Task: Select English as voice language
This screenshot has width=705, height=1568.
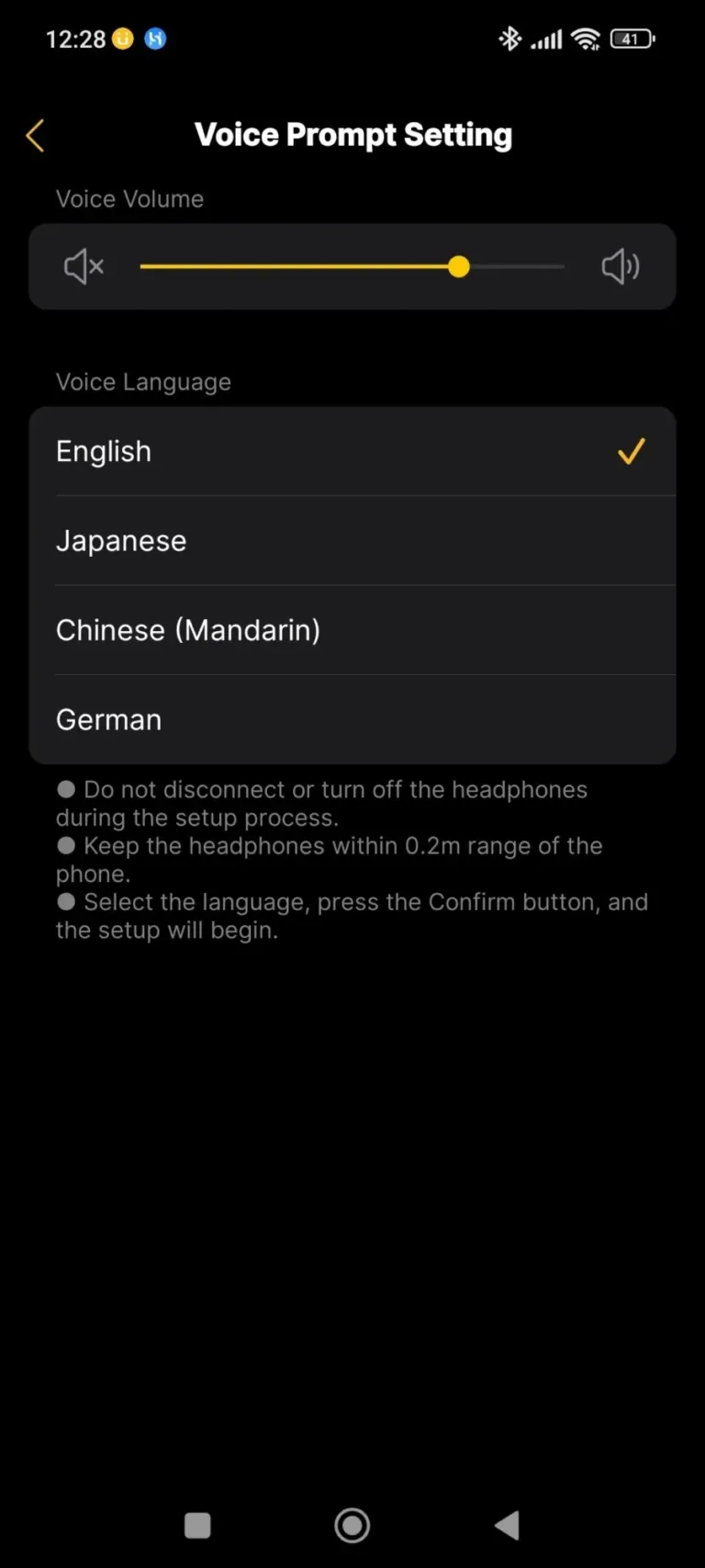Action: pyautogui.click(x=352, y=452)
